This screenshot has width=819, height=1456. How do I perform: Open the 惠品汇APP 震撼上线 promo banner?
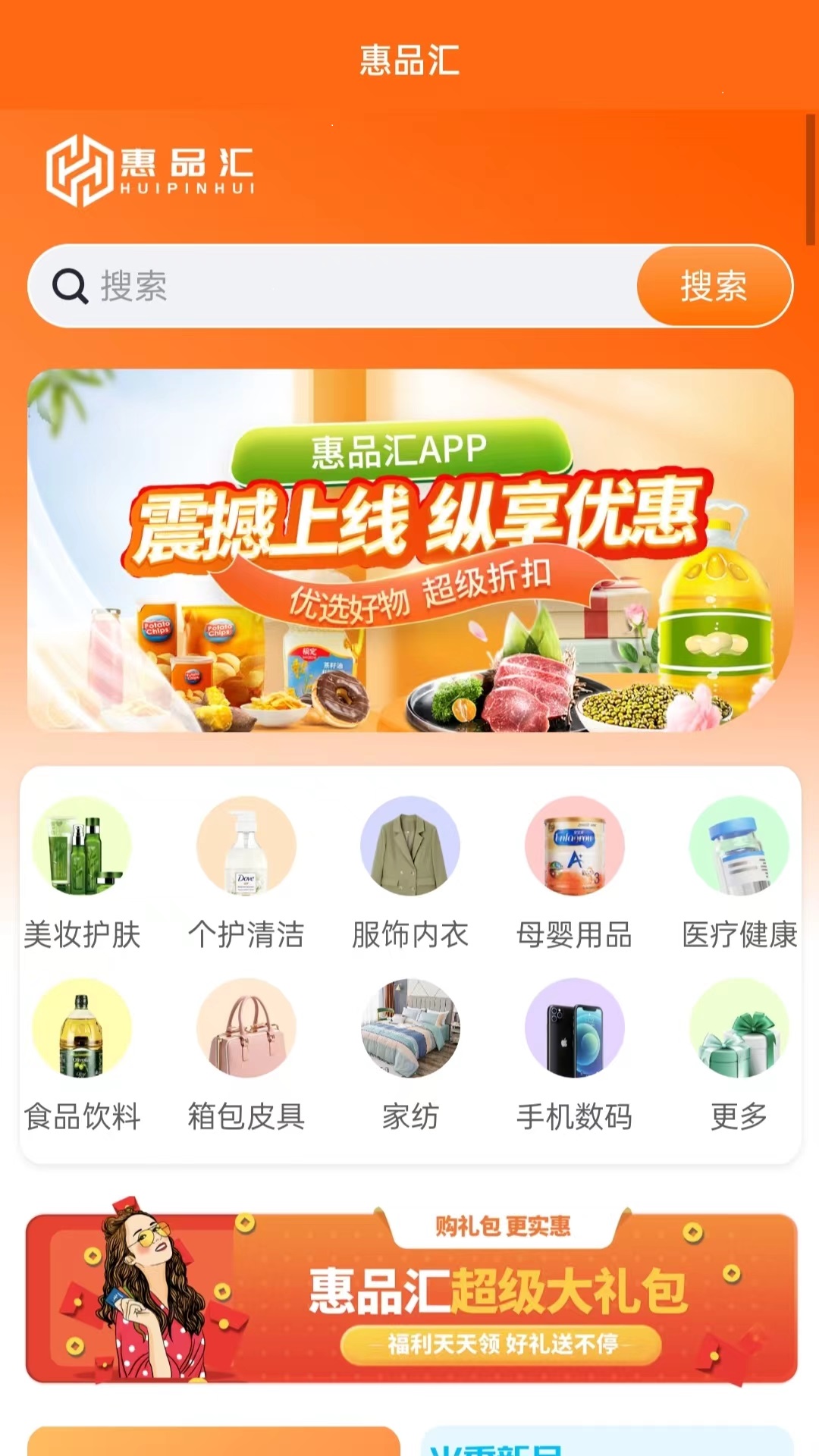(409, 551)
